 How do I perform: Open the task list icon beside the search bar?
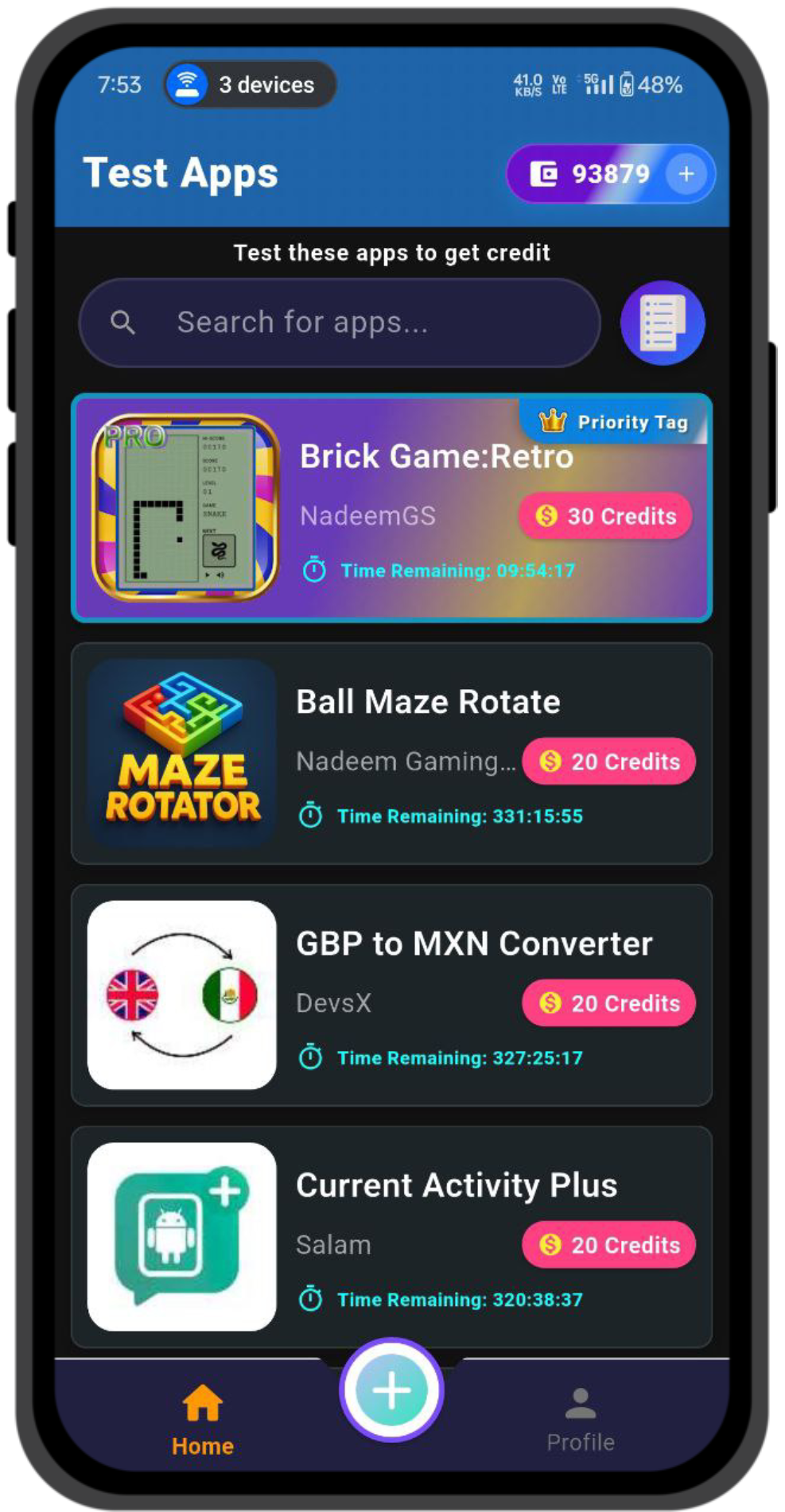[663, 322]
